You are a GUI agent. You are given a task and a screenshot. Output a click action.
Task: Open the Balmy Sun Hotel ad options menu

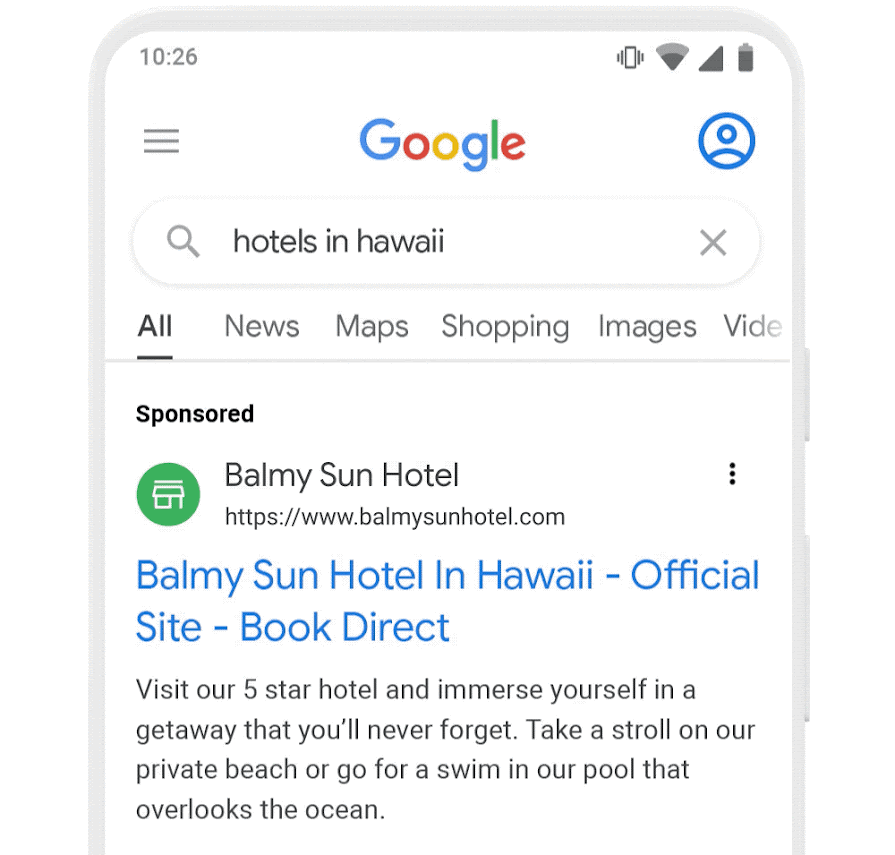point(732,474)
